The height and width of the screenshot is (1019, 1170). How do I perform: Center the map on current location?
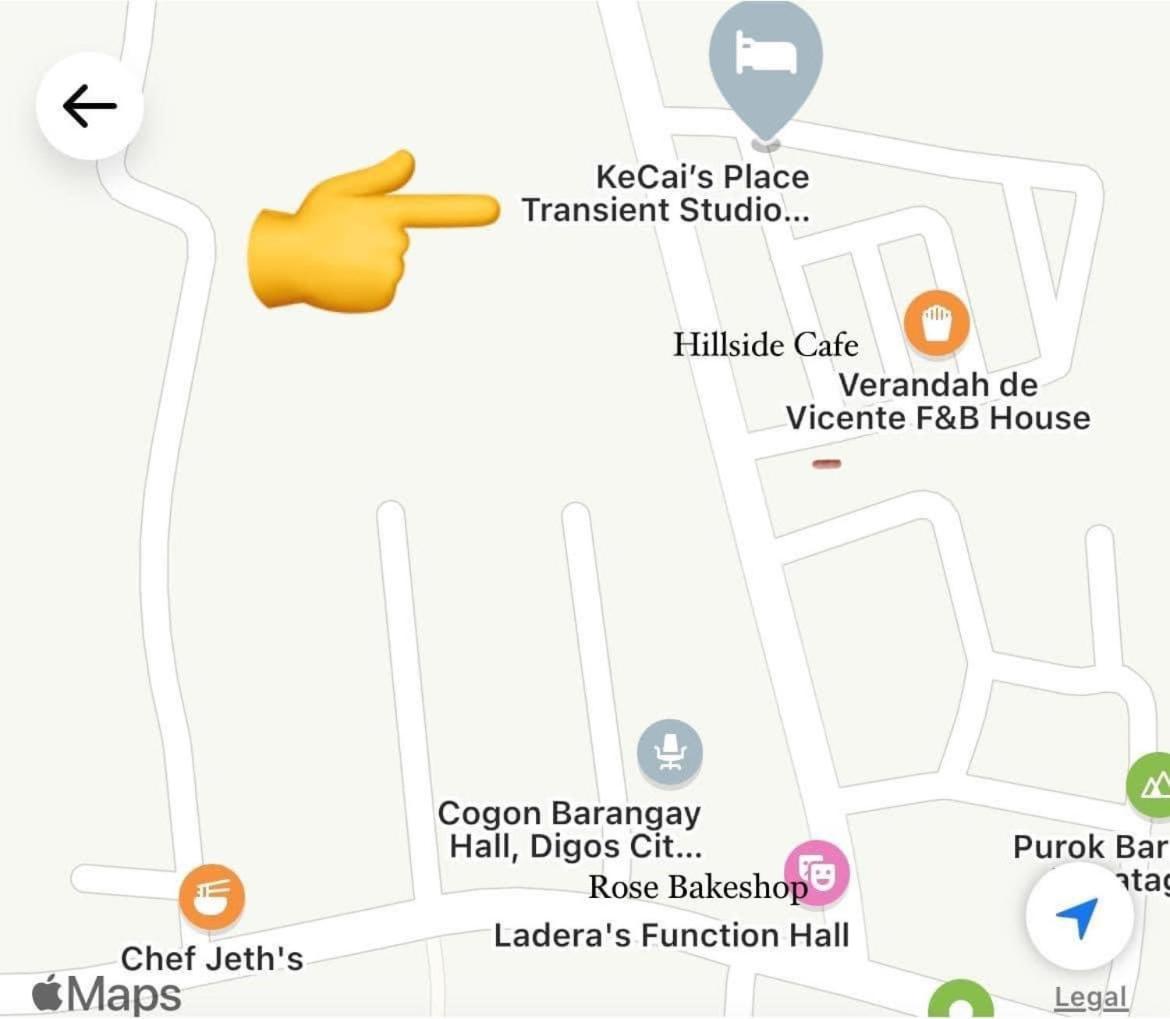tap(1078, 918)
